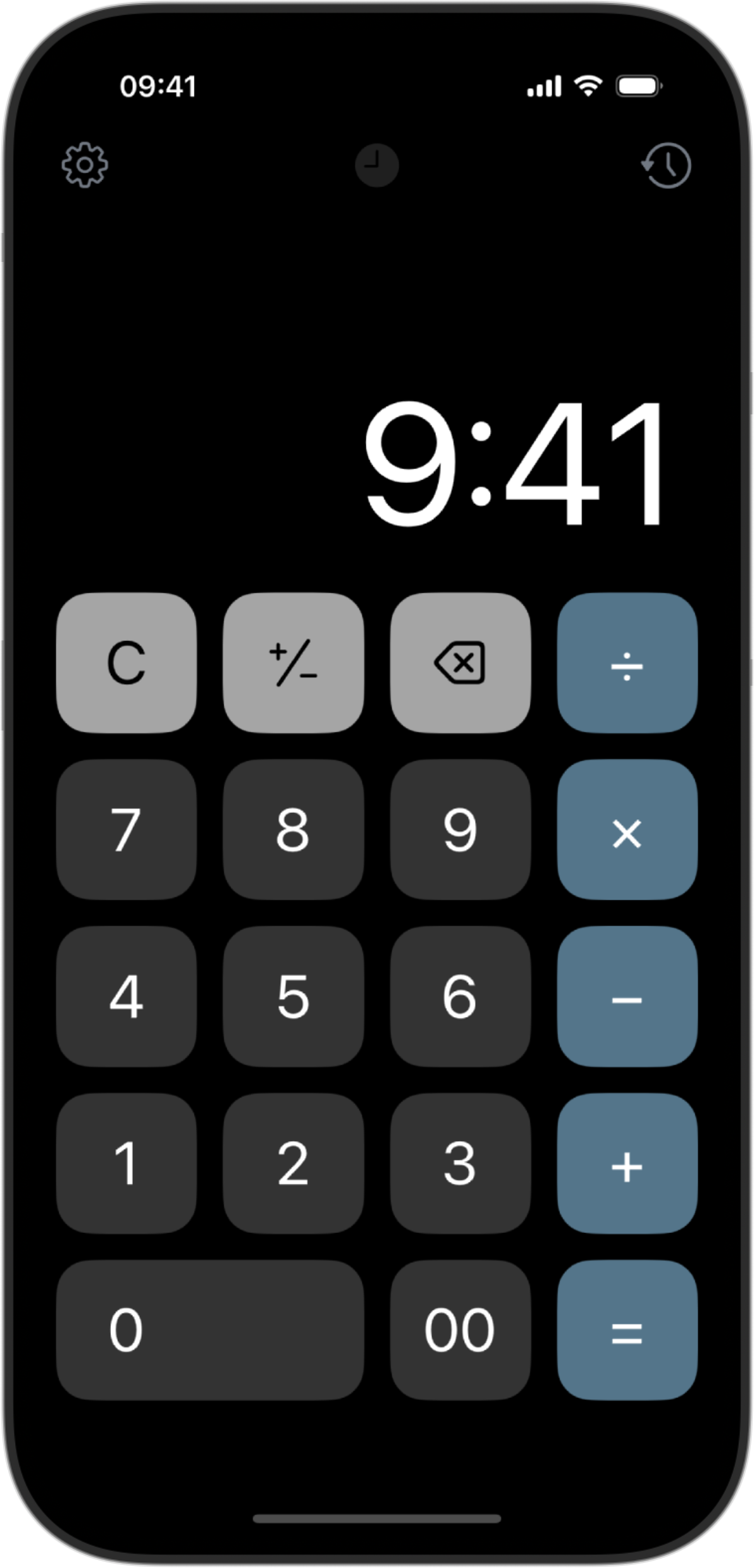Select the division operator key
Screen dimensions: 754x1568
pos(627,664)
